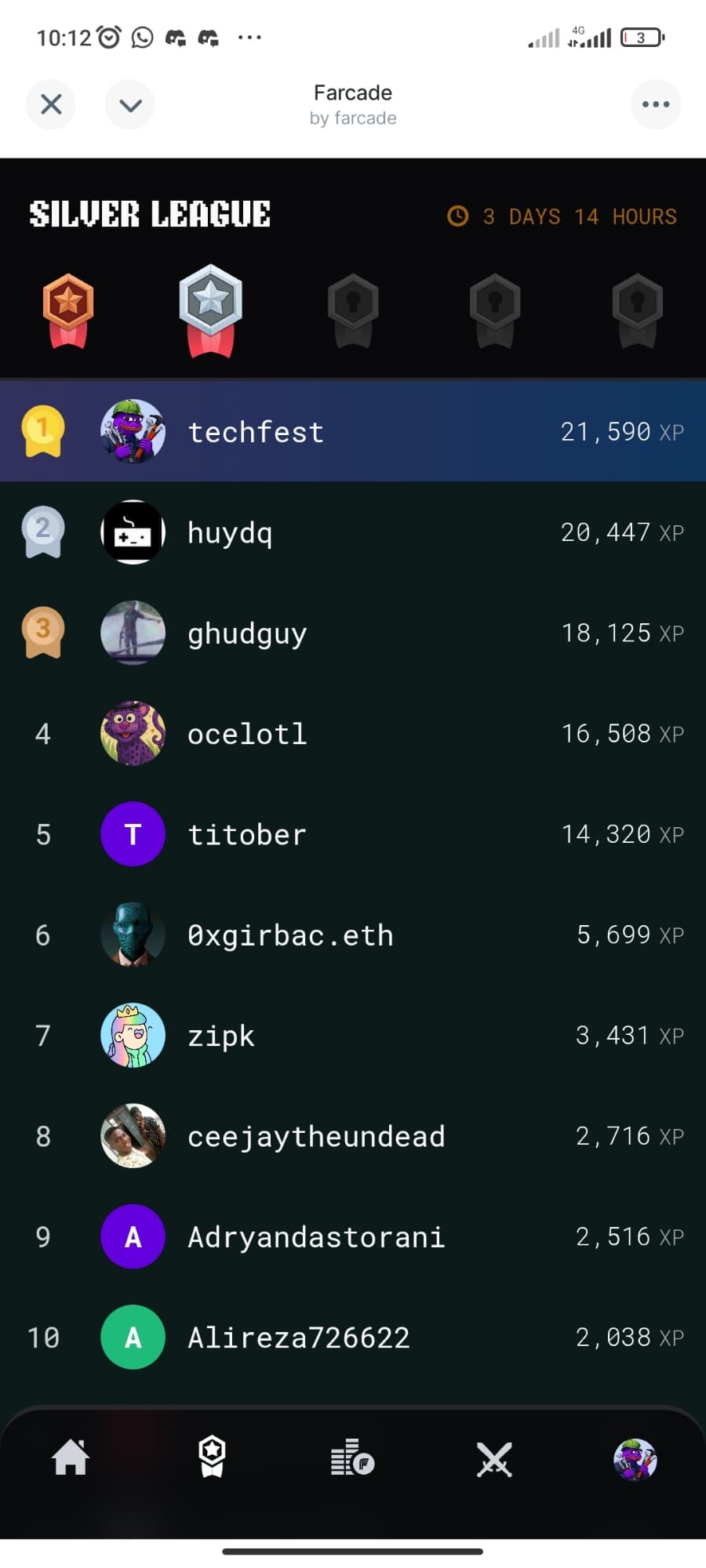Screen dimensions: 706x1568
Task: Select the bronze league badge
Action: [68, 309]
